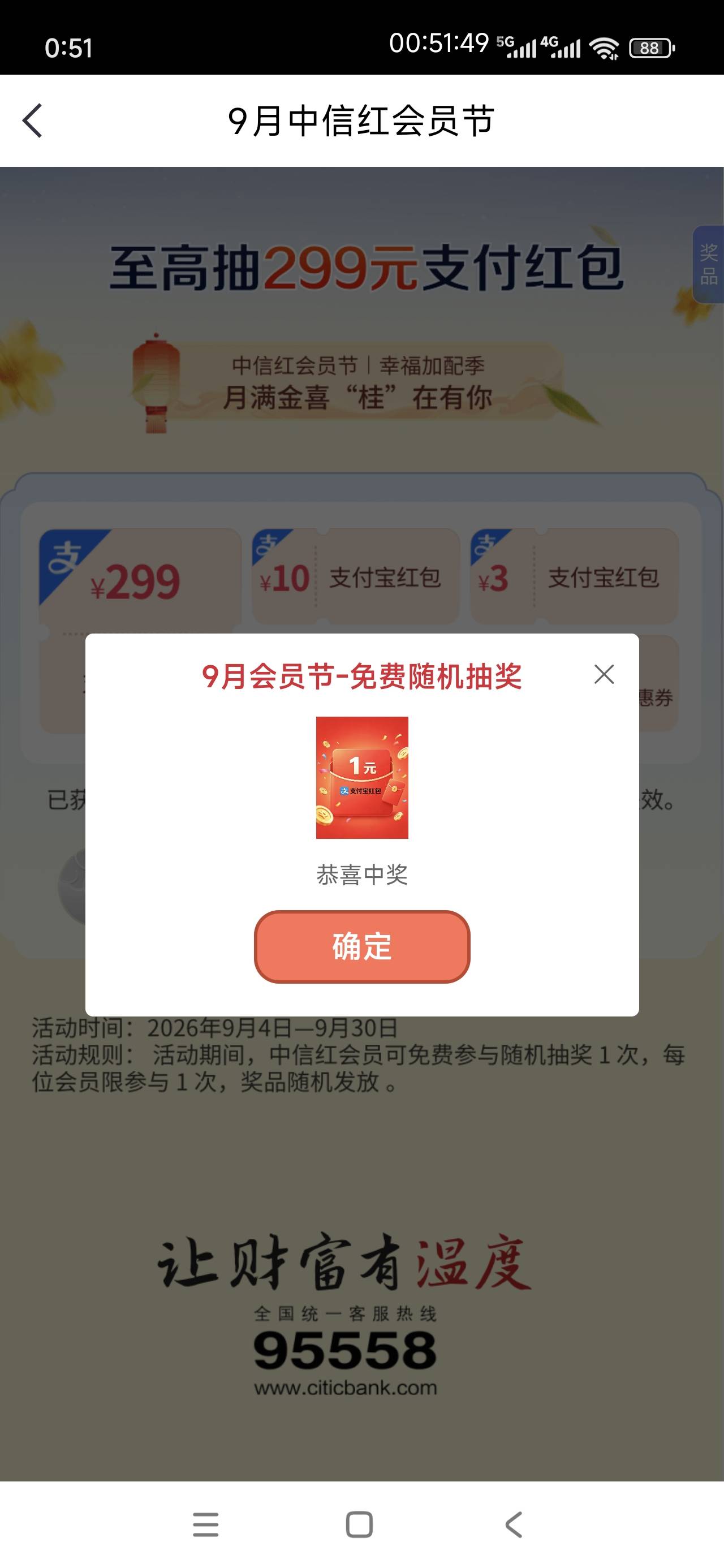
Task: Open the system recent apps menu
Action: point(206,1524)
